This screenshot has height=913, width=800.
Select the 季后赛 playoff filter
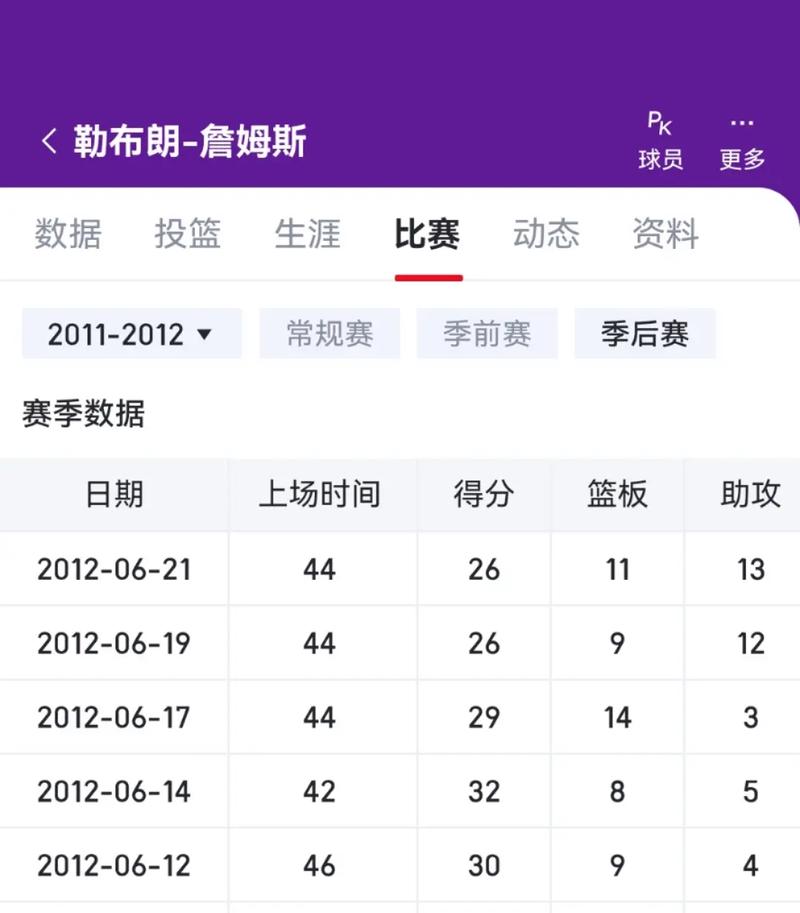click(x=645, y=333)
